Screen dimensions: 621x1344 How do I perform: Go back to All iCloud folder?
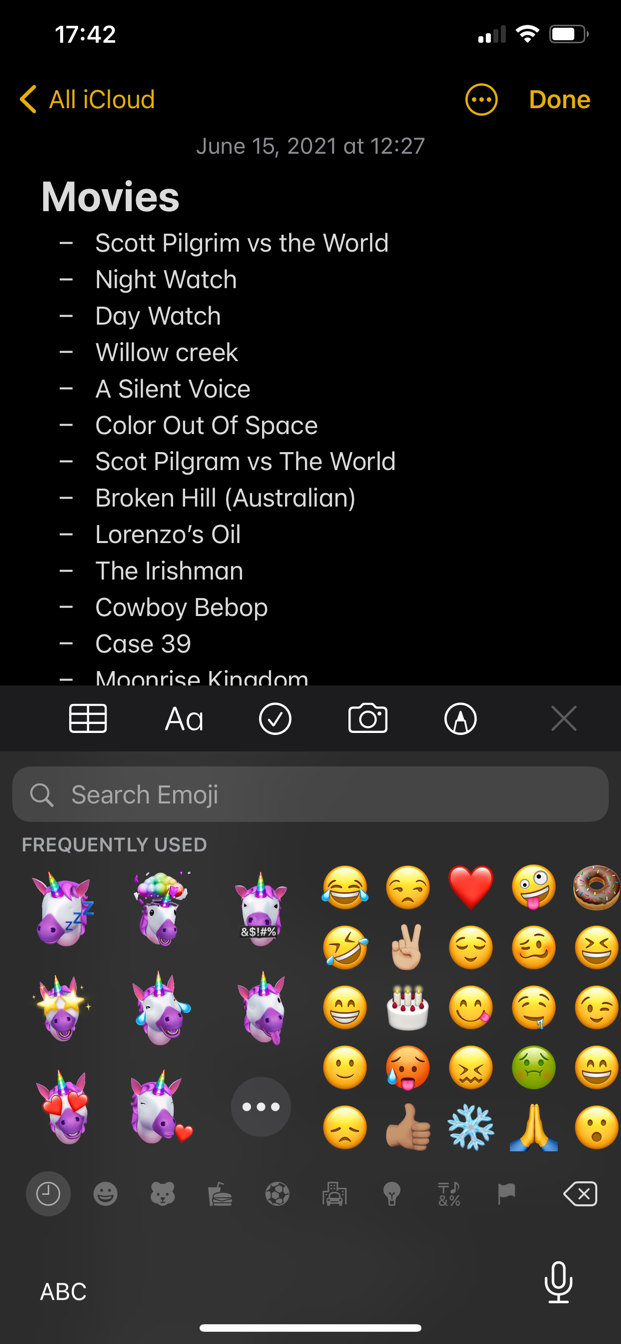pyautogui.click(x=87, y=99)
